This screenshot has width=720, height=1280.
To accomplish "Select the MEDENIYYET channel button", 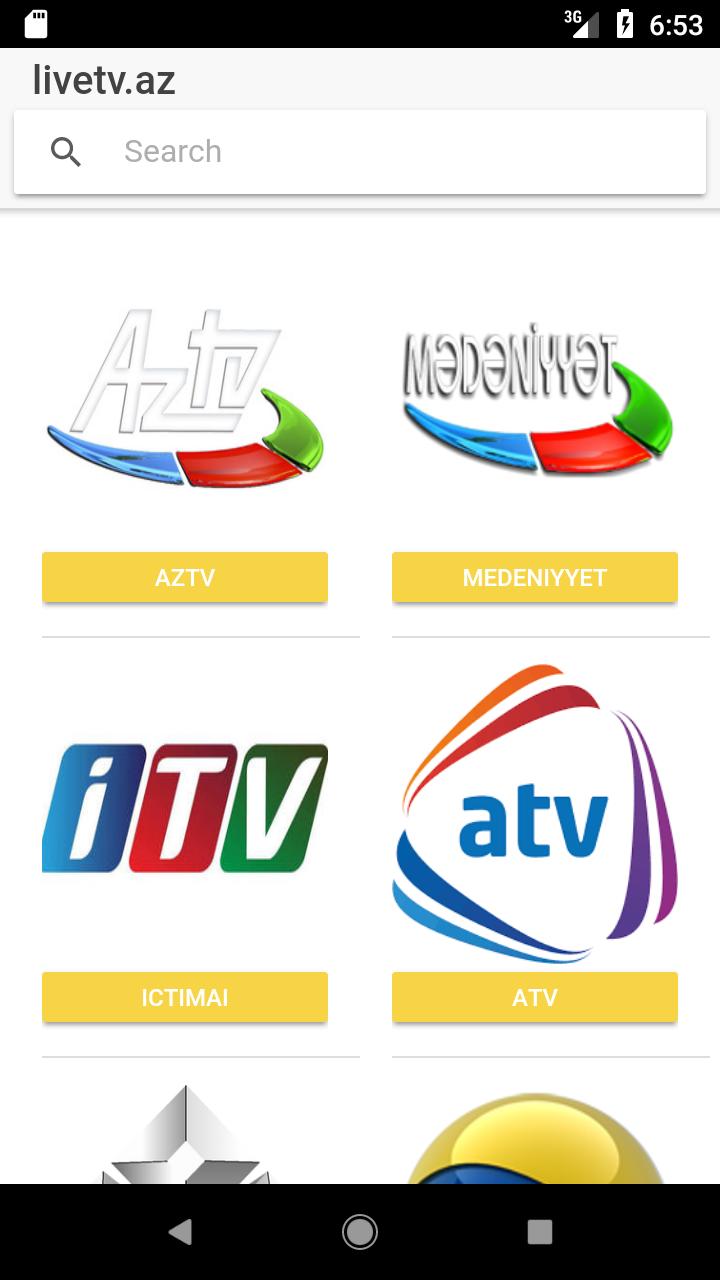I will coord(535,577).
